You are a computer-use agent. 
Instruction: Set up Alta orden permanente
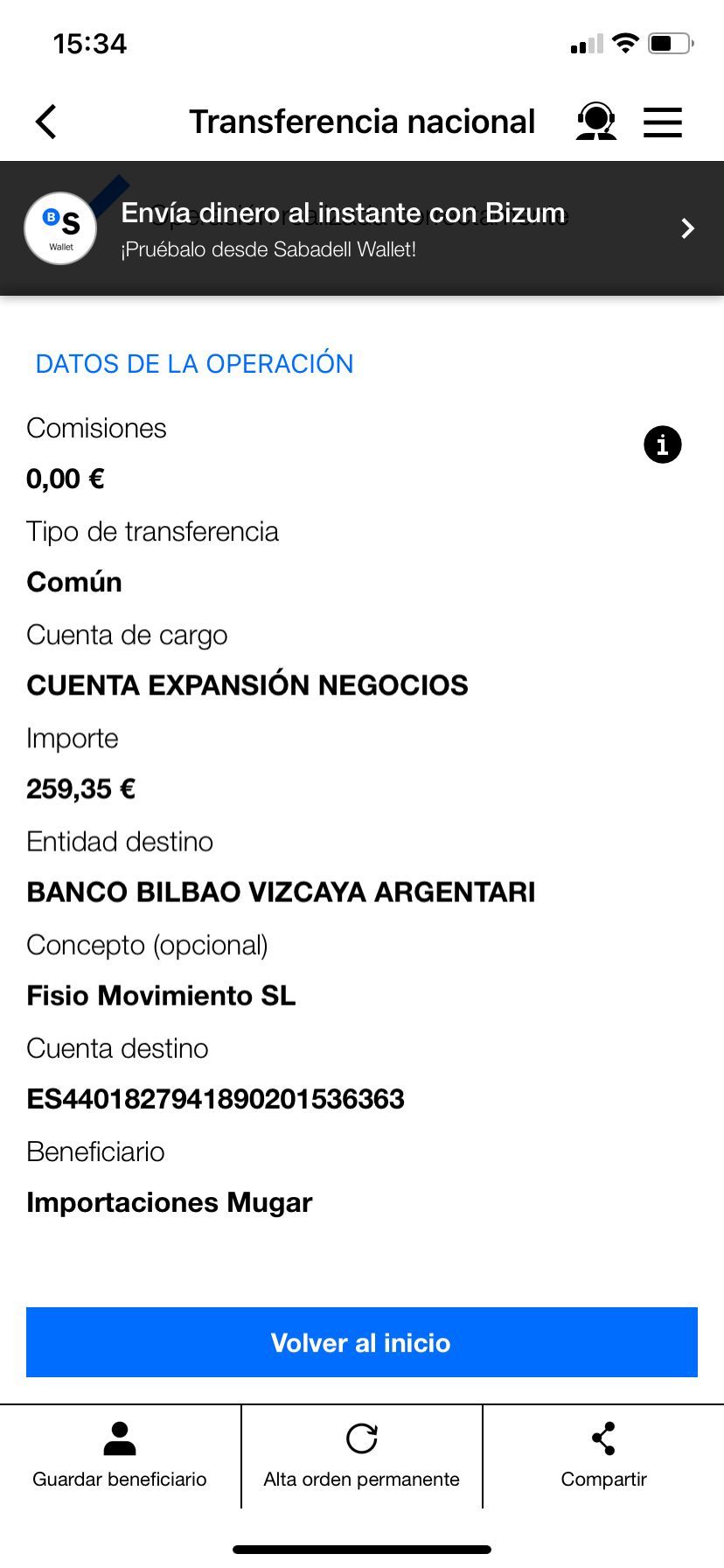pyautogui.click(x=362, y=1457)
